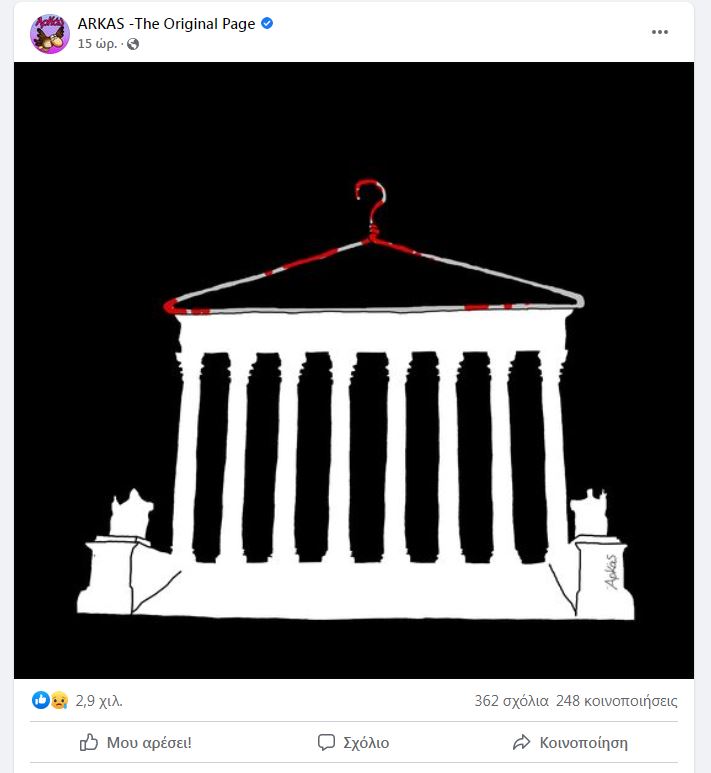Screen dimensions: 711x773
Task: Tap Σχόλιο to write a comment
Action: point(353,743)
